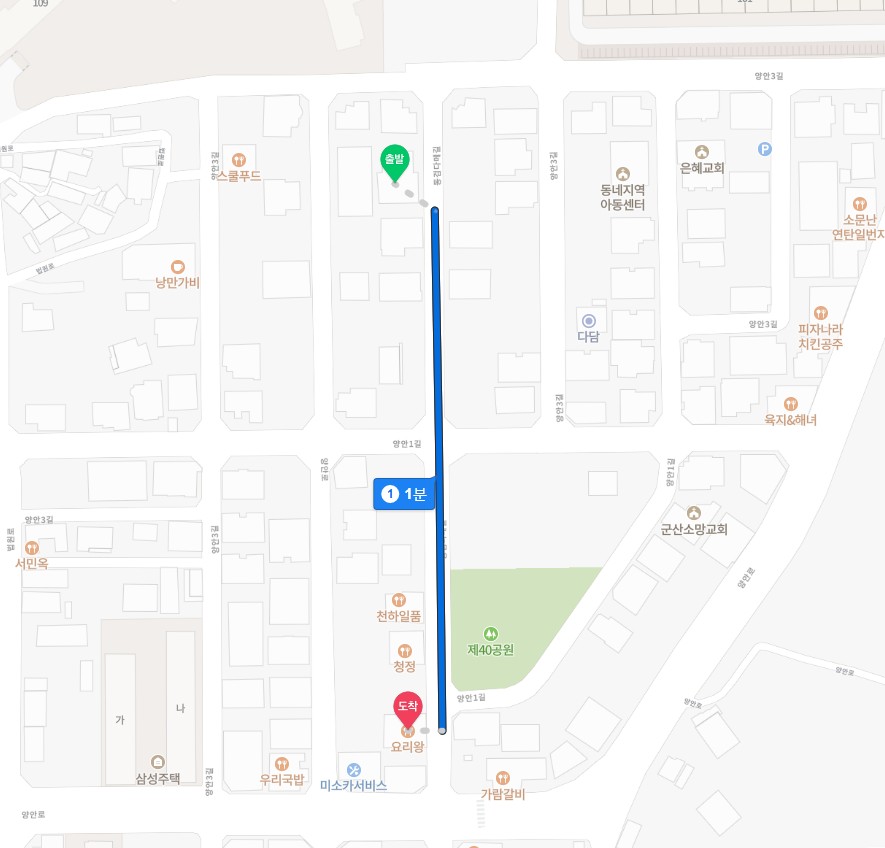Select the 군산소망교회 church marker

click(695, 512)
